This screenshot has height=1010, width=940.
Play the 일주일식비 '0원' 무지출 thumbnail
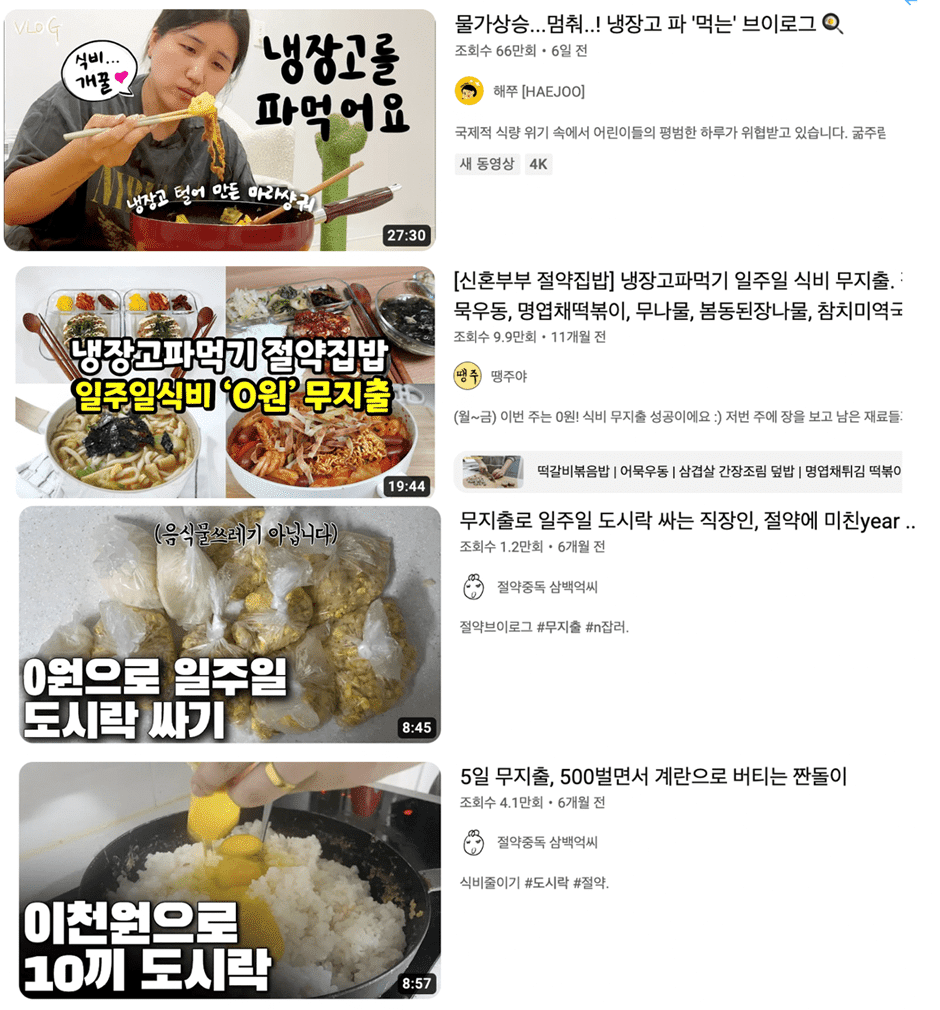[225, 382]
